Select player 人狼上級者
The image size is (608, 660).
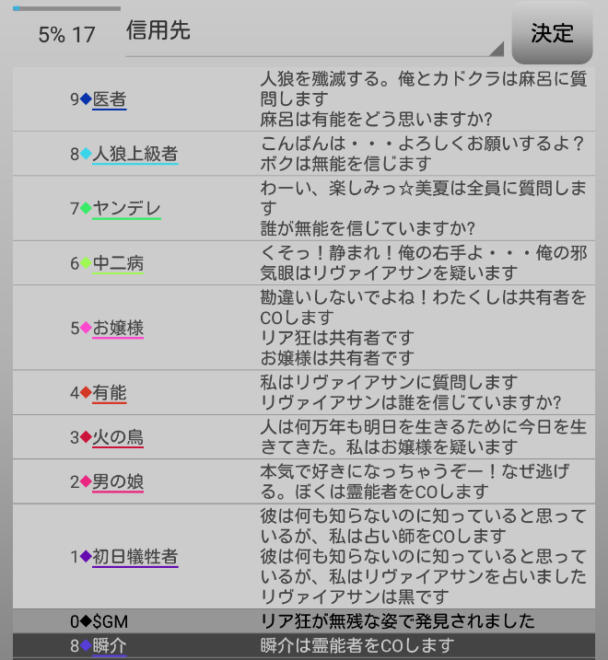point(135,154)
